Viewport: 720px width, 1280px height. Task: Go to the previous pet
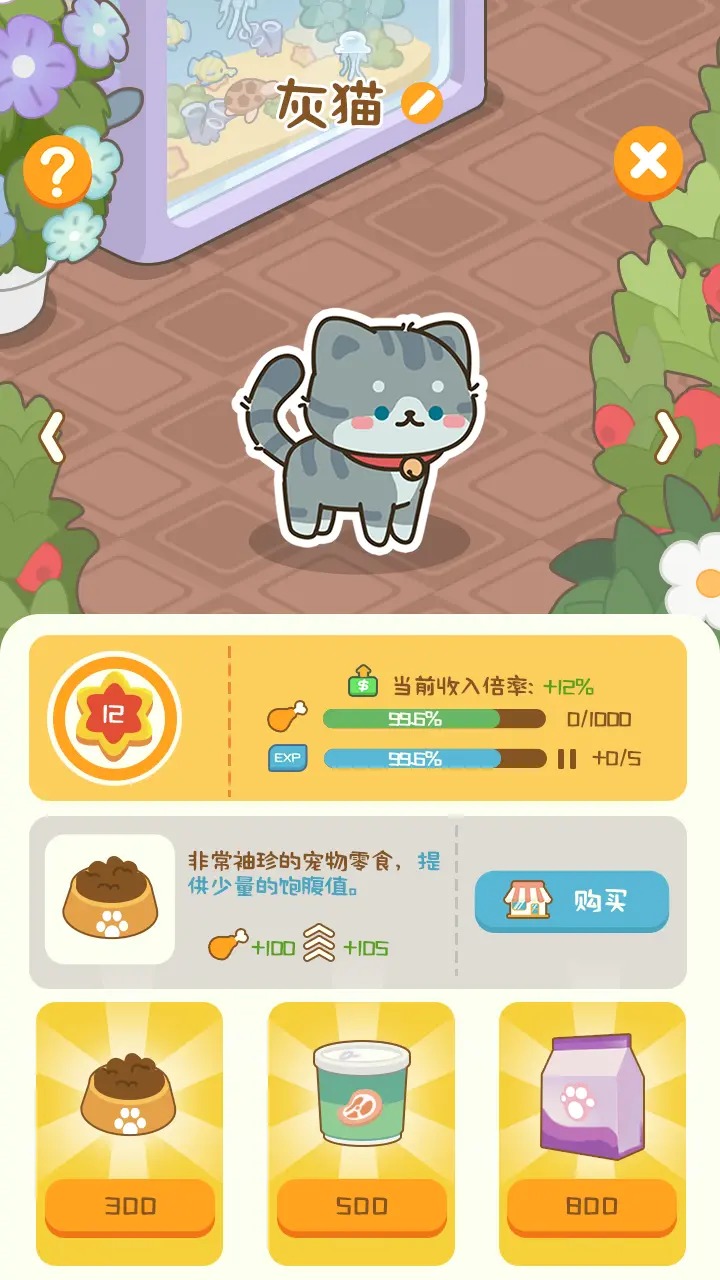[x=52, y=437]
